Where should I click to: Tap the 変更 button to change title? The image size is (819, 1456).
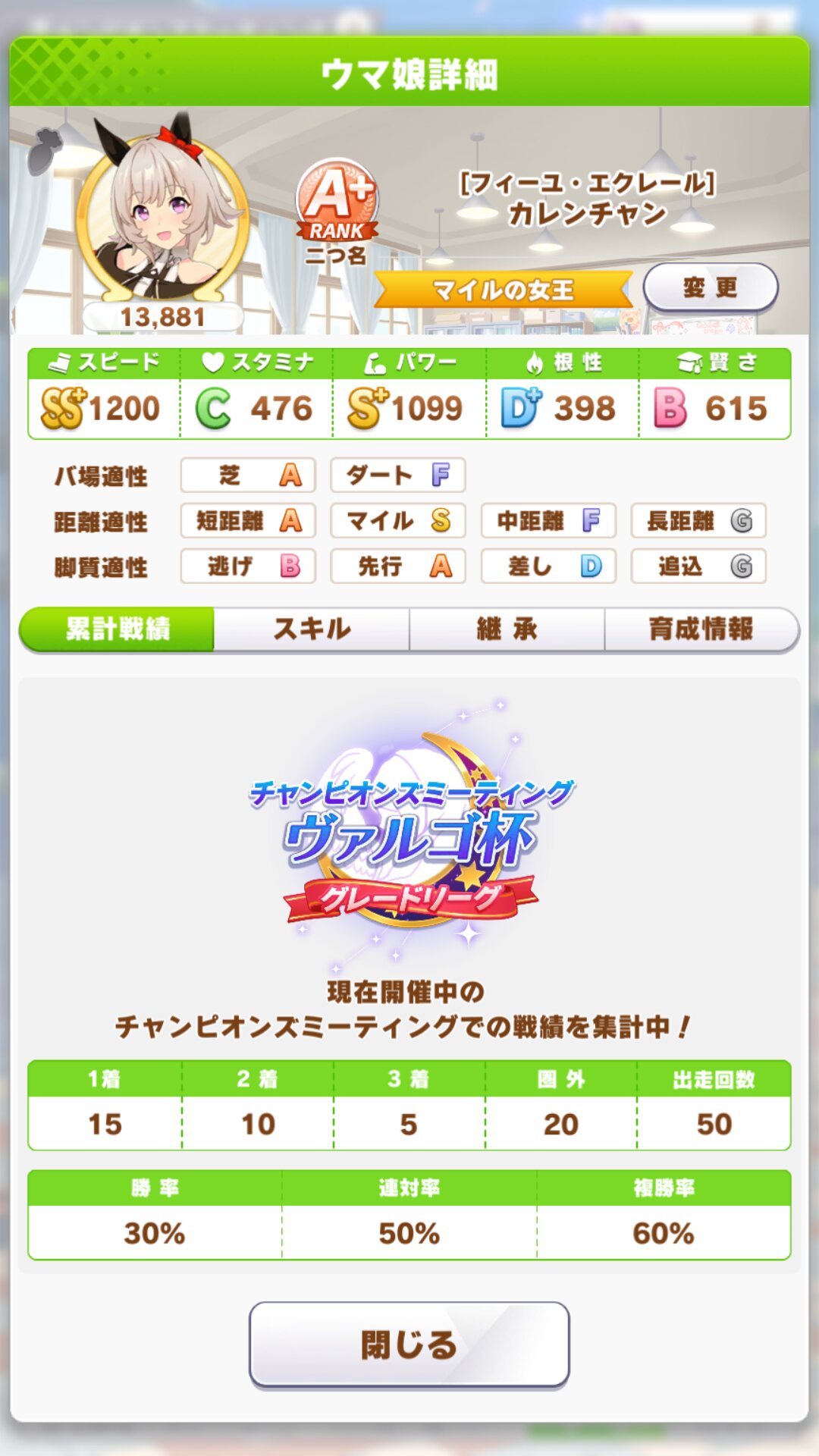(x=711, y=287)
